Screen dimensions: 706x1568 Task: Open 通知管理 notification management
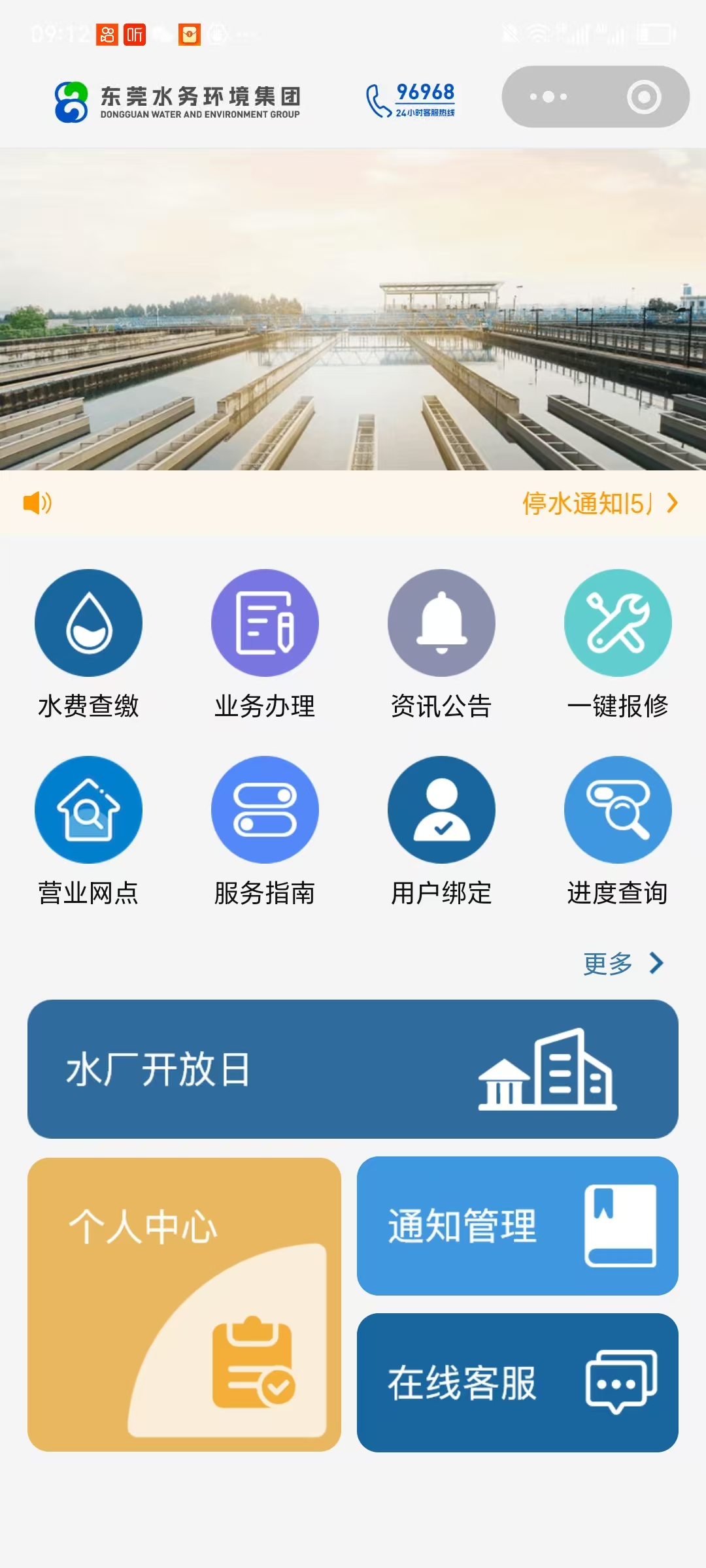click(x=518, y=1226)
